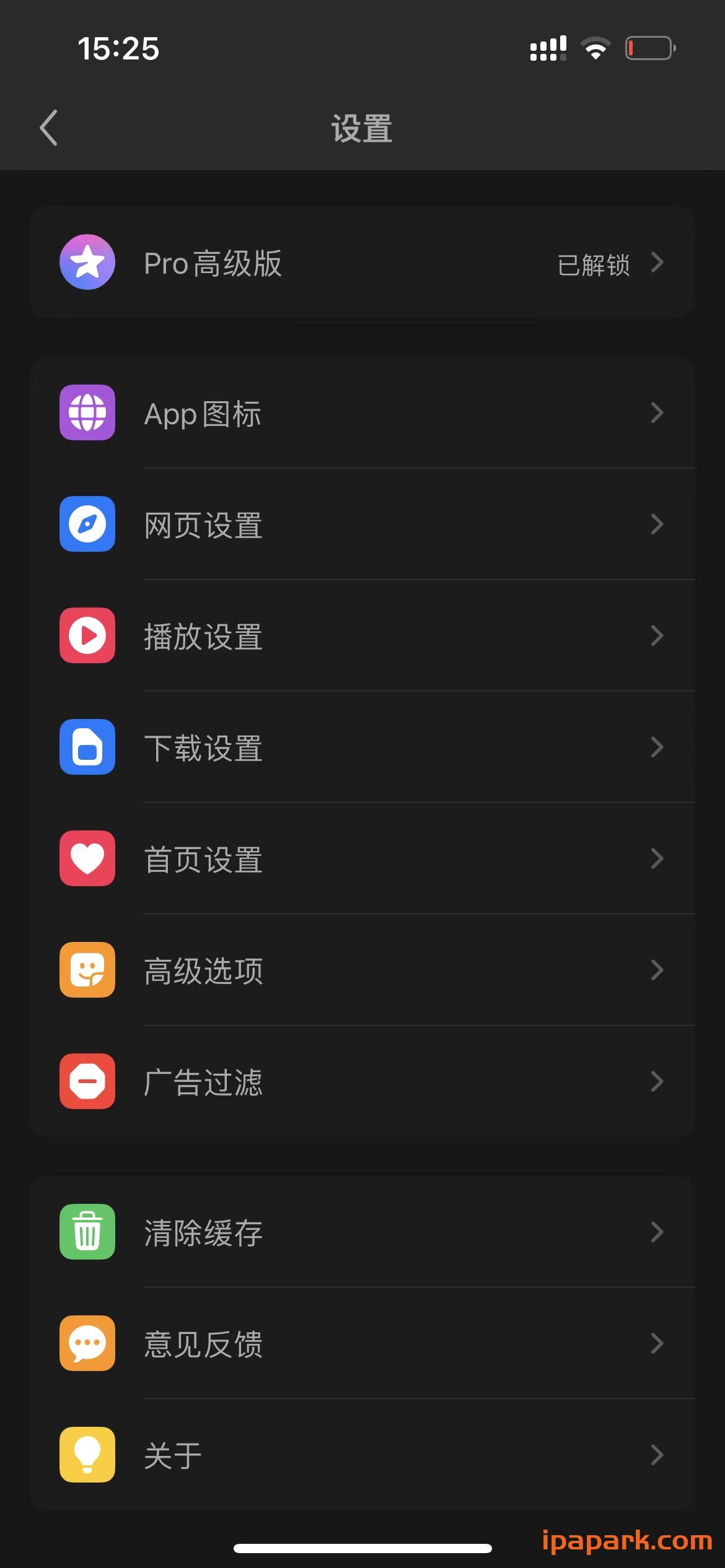Viewport: 725px width, 1568px height.
Task: Select the ad-block icon for 广告过滤
Action: click(x=87, y=1081)
